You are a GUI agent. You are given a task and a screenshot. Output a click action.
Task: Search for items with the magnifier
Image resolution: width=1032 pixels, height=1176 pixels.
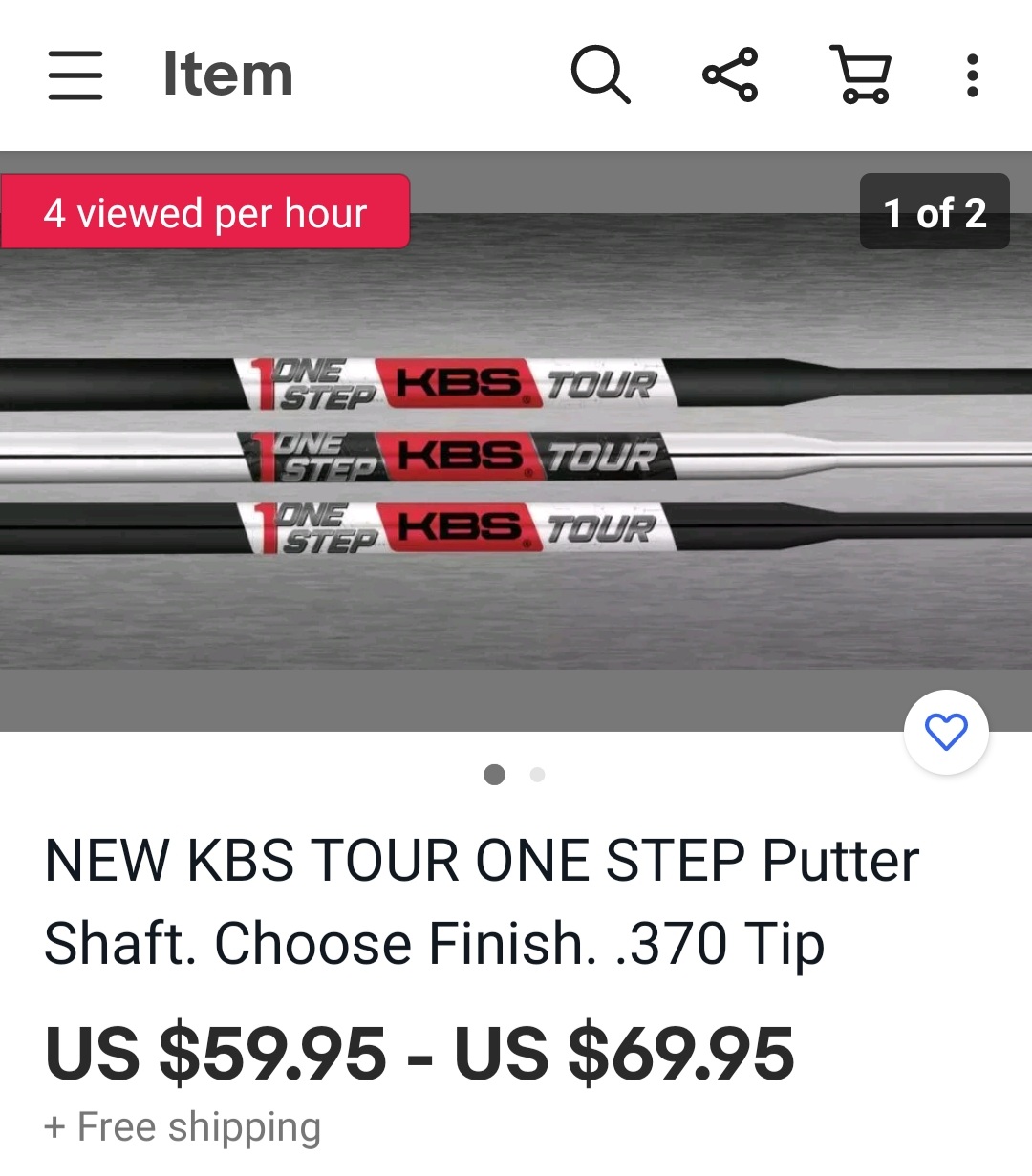click(x=600, y=75)
